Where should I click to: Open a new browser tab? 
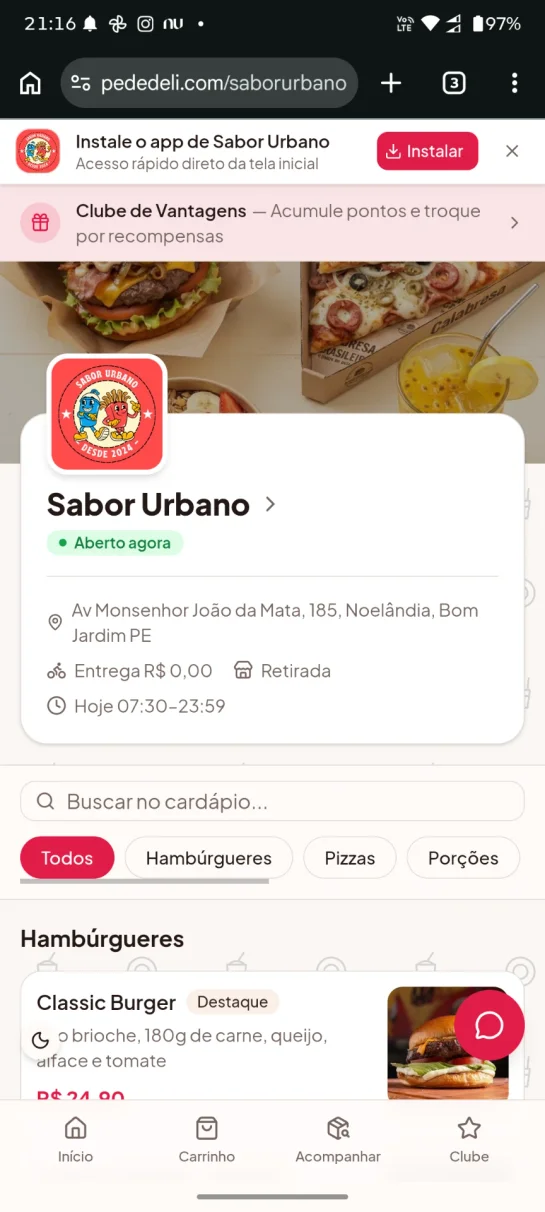391,83
